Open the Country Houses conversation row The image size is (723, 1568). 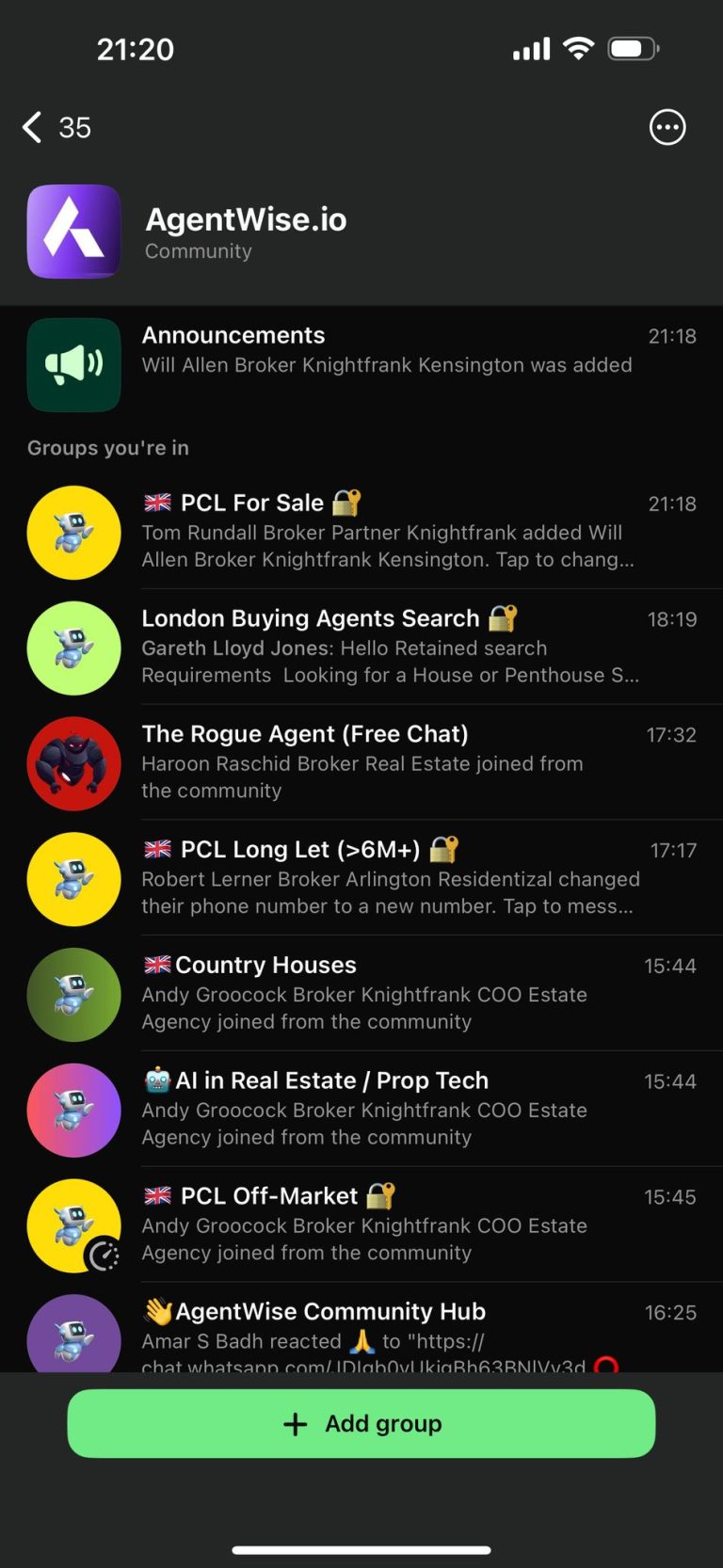coord(377,992)
